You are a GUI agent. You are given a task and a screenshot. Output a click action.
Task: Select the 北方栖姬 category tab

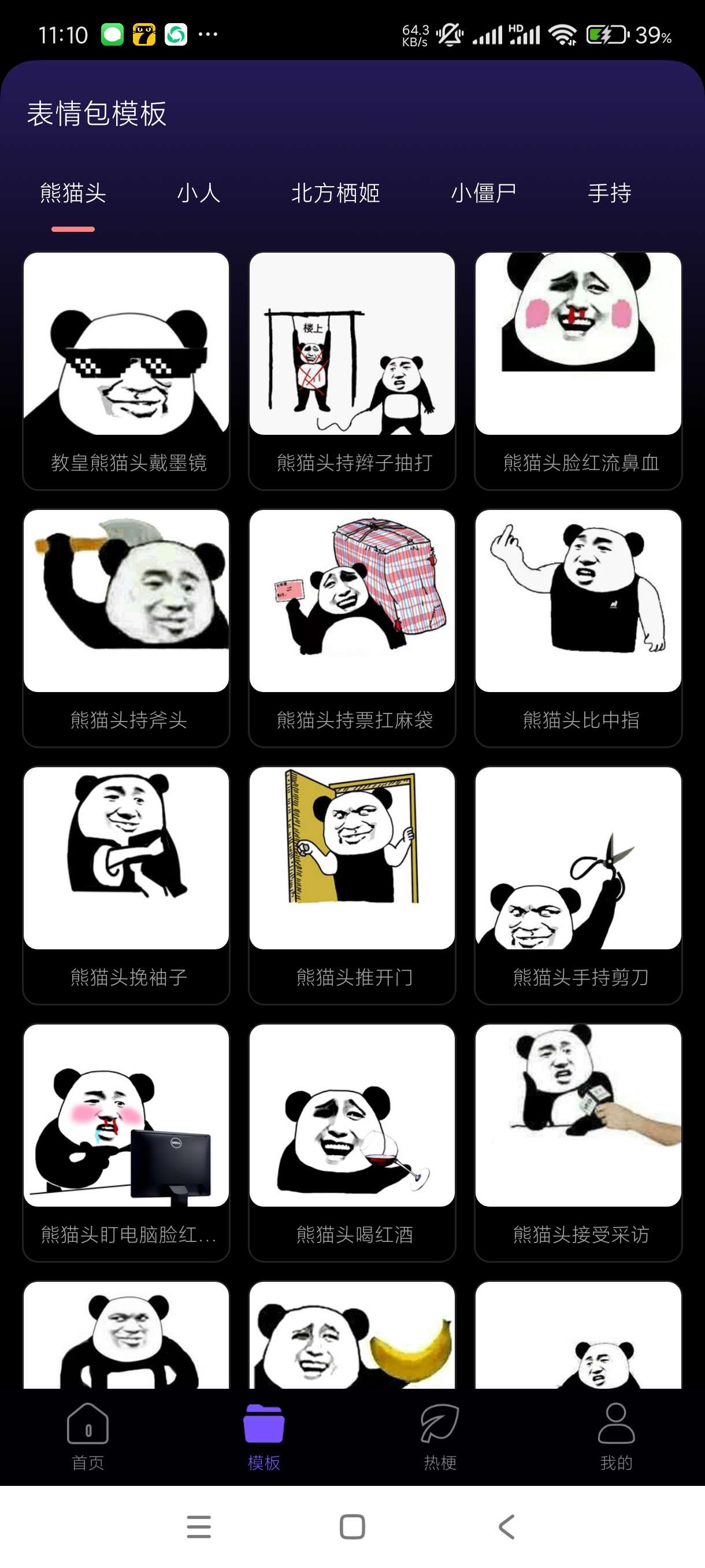point(335,193)
